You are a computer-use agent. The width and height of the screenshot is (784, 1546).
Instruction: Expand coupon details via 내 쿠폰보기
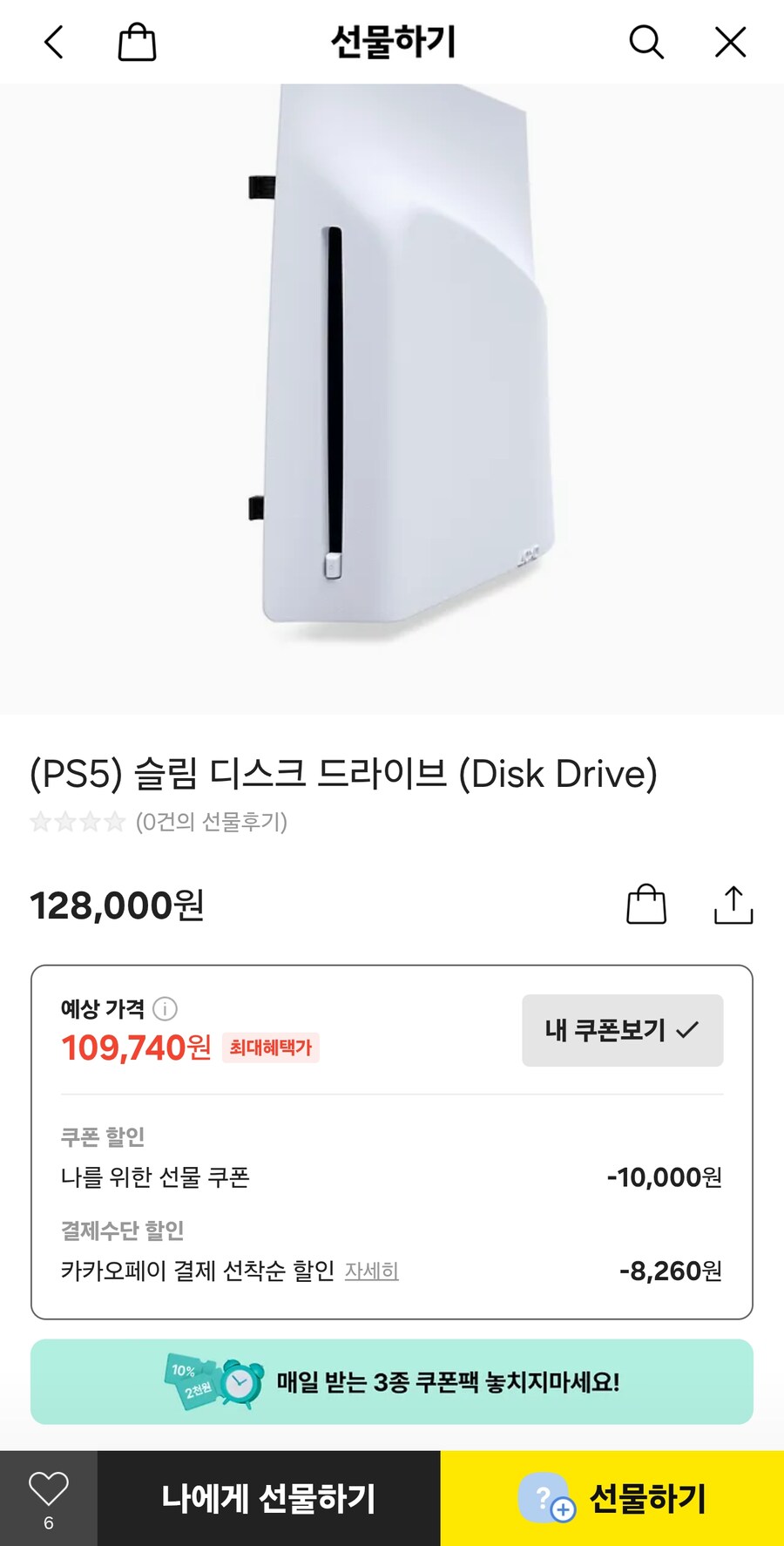[622, 1030]
